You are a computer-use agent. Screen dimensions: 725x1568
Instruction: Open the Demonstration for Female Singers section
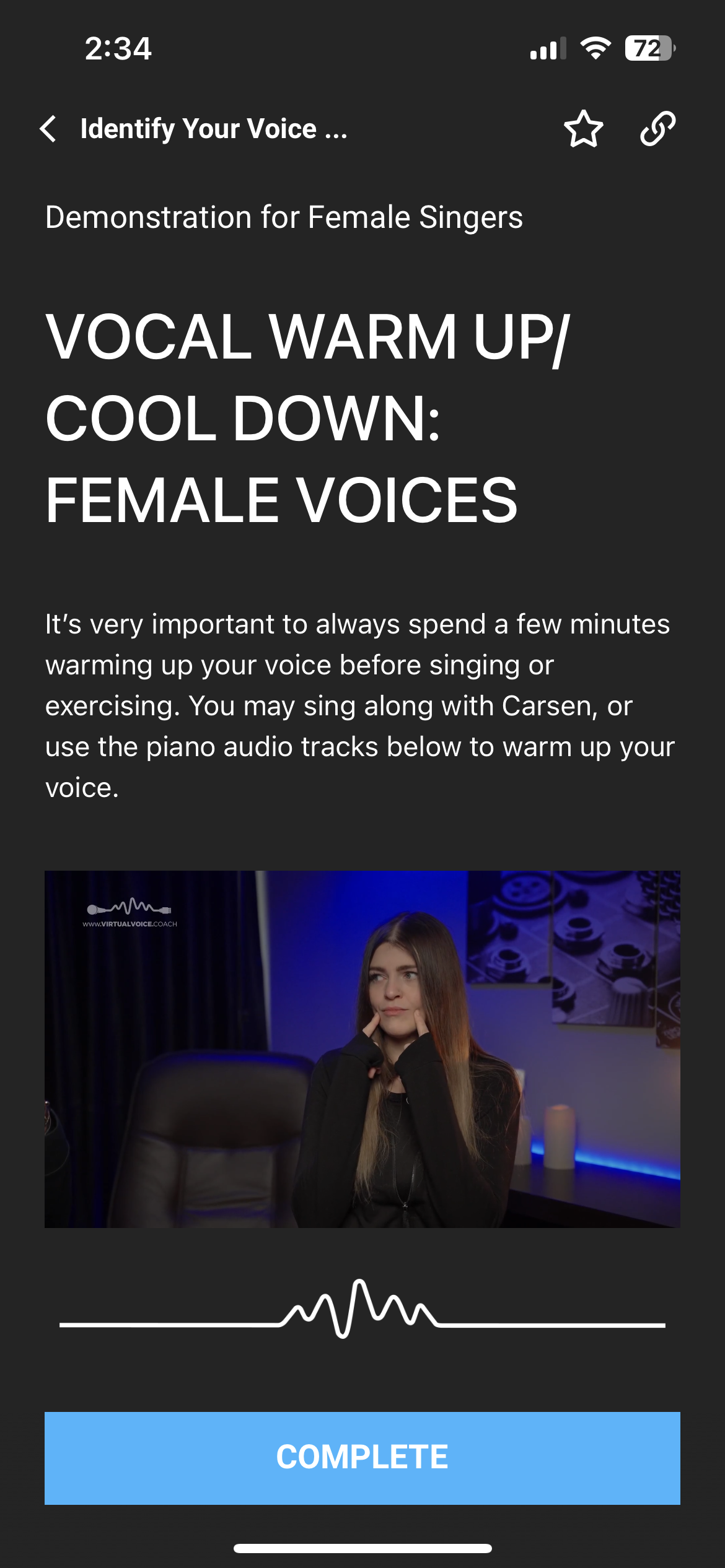pos(284,218)
